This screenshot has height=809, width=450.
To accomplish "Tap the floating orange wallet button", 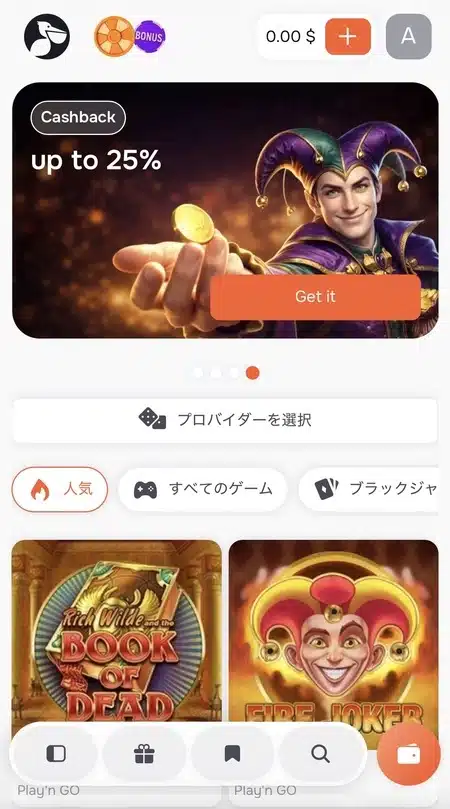I will coord(408,755).
